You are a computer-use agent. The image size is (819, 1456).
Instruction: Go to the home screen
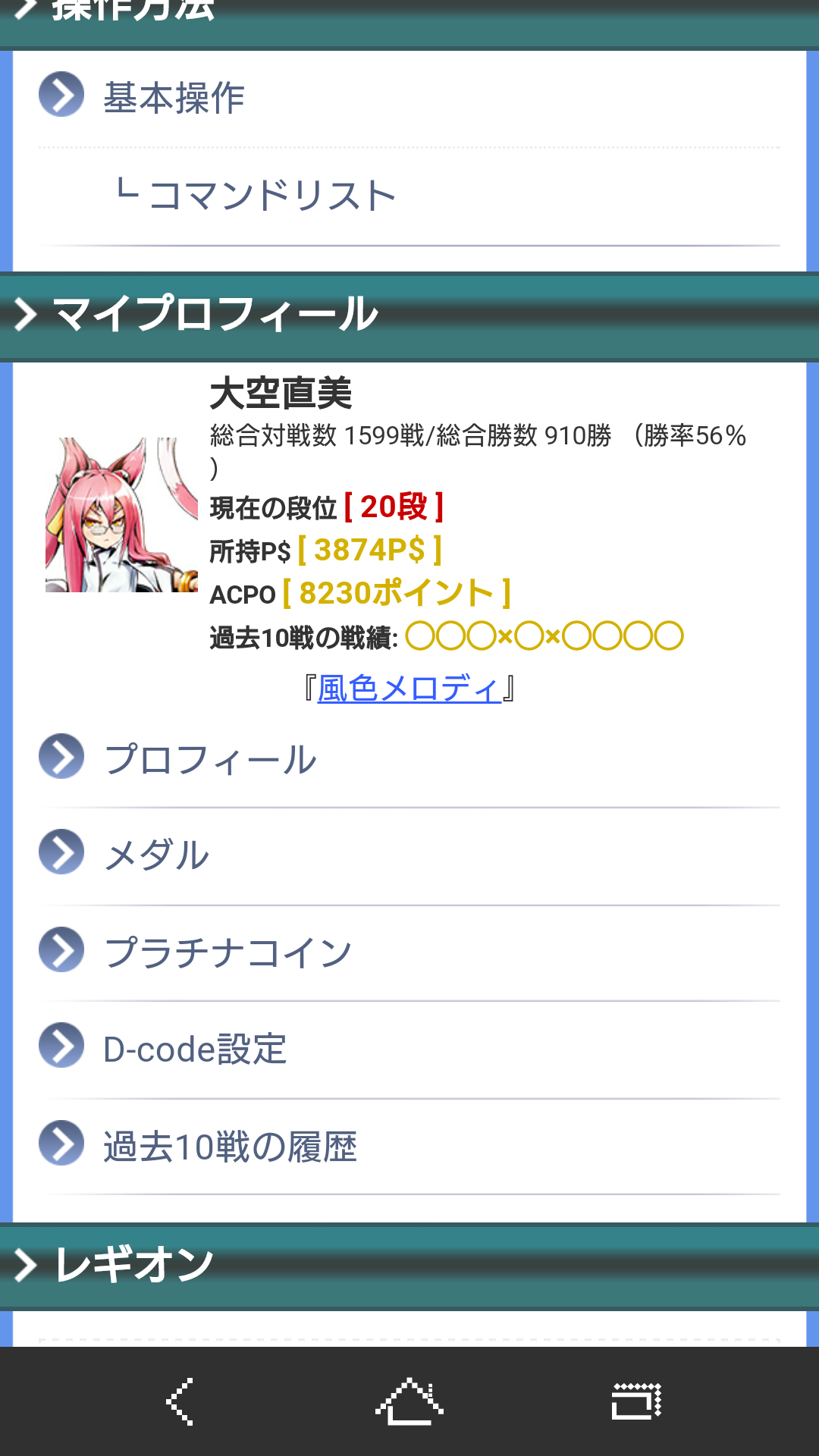coord(409,1401)
